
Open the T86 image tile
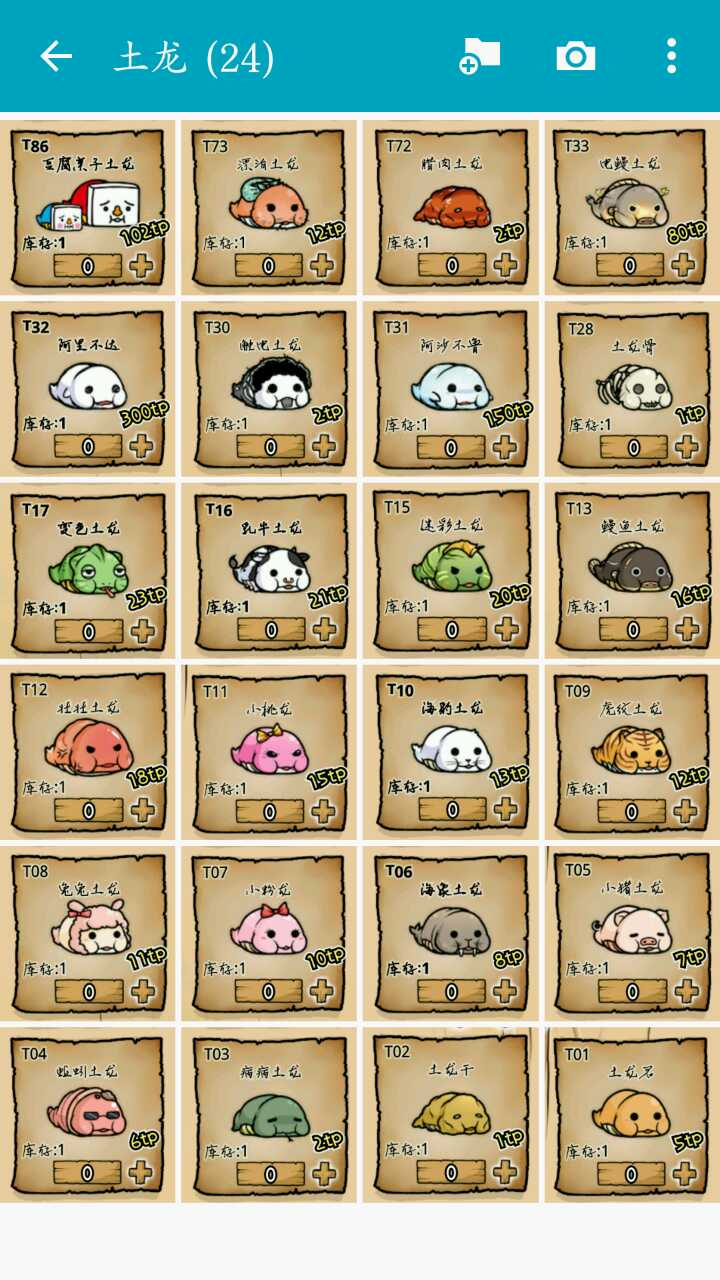click(x=88, y=207)
